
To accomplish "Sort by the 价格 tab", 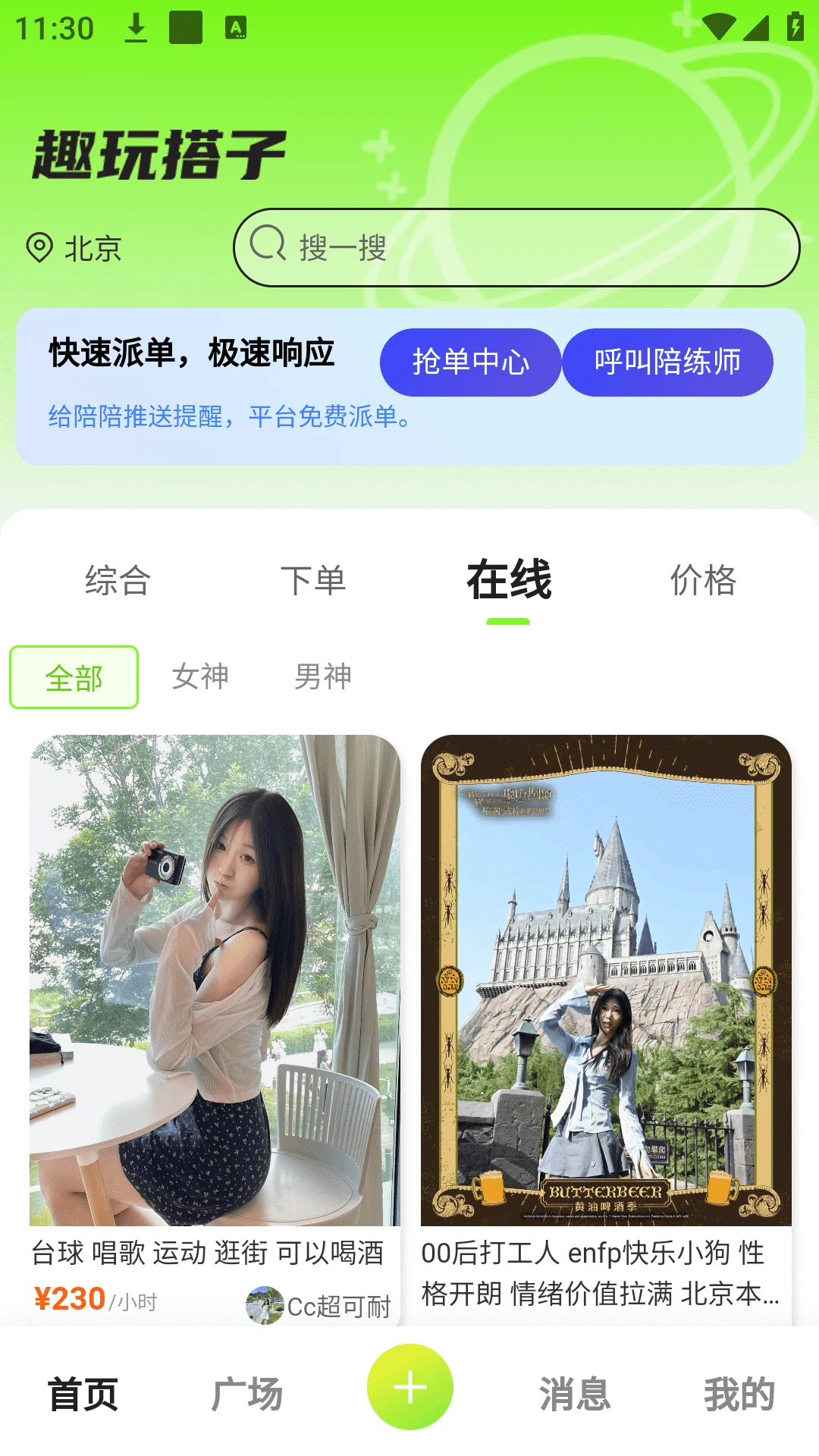I will 703,581.
